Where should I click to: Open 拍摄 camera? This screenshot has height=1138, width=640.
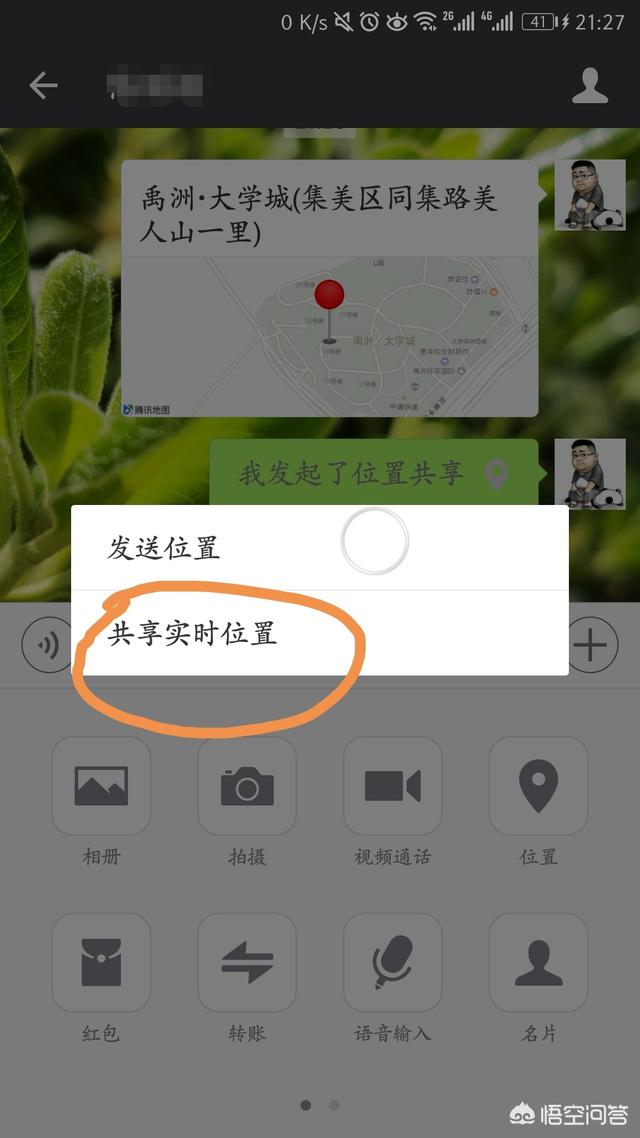click(247, 786)
